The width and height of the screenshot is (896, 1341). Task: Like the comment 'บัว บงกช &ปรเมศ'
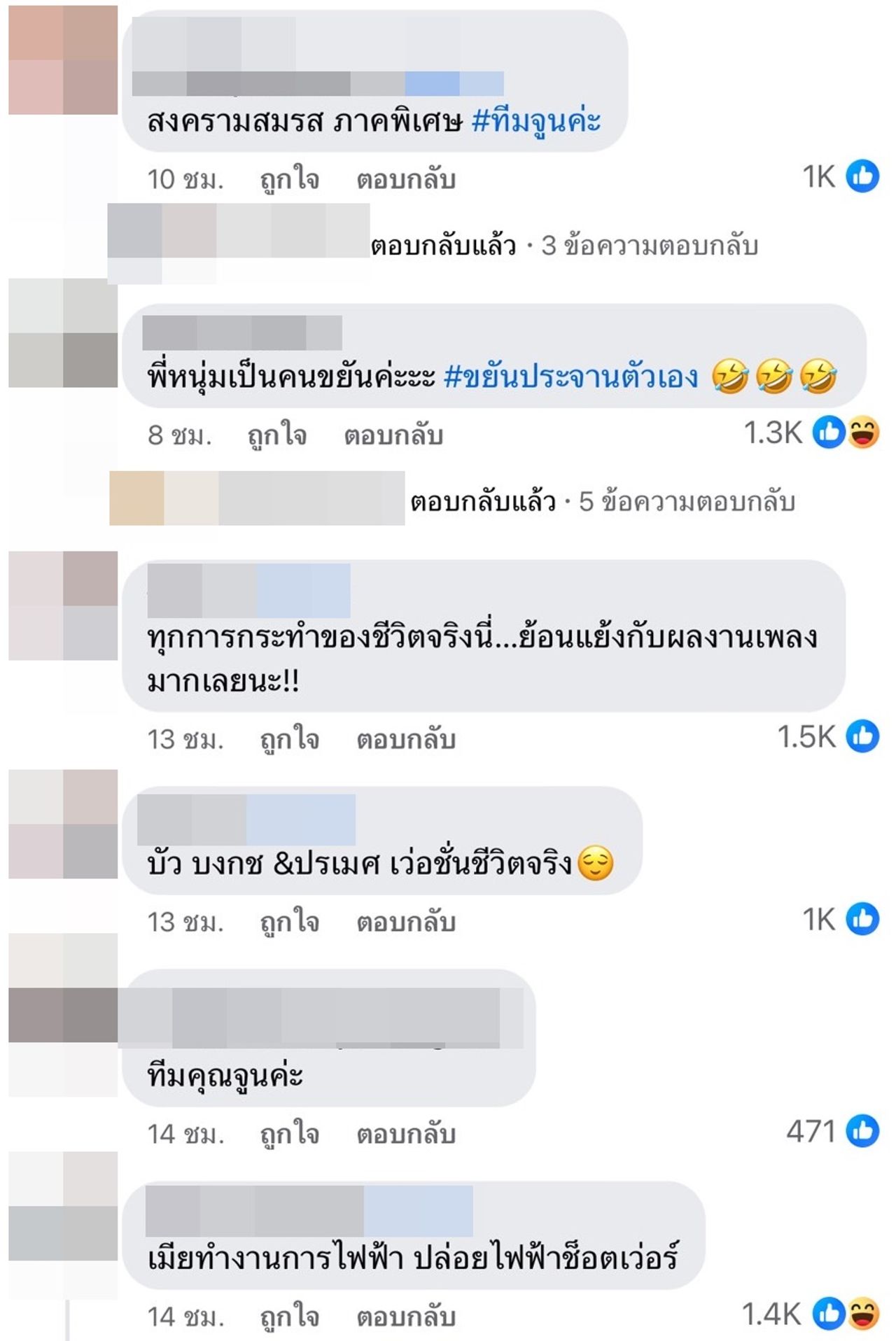289,922
